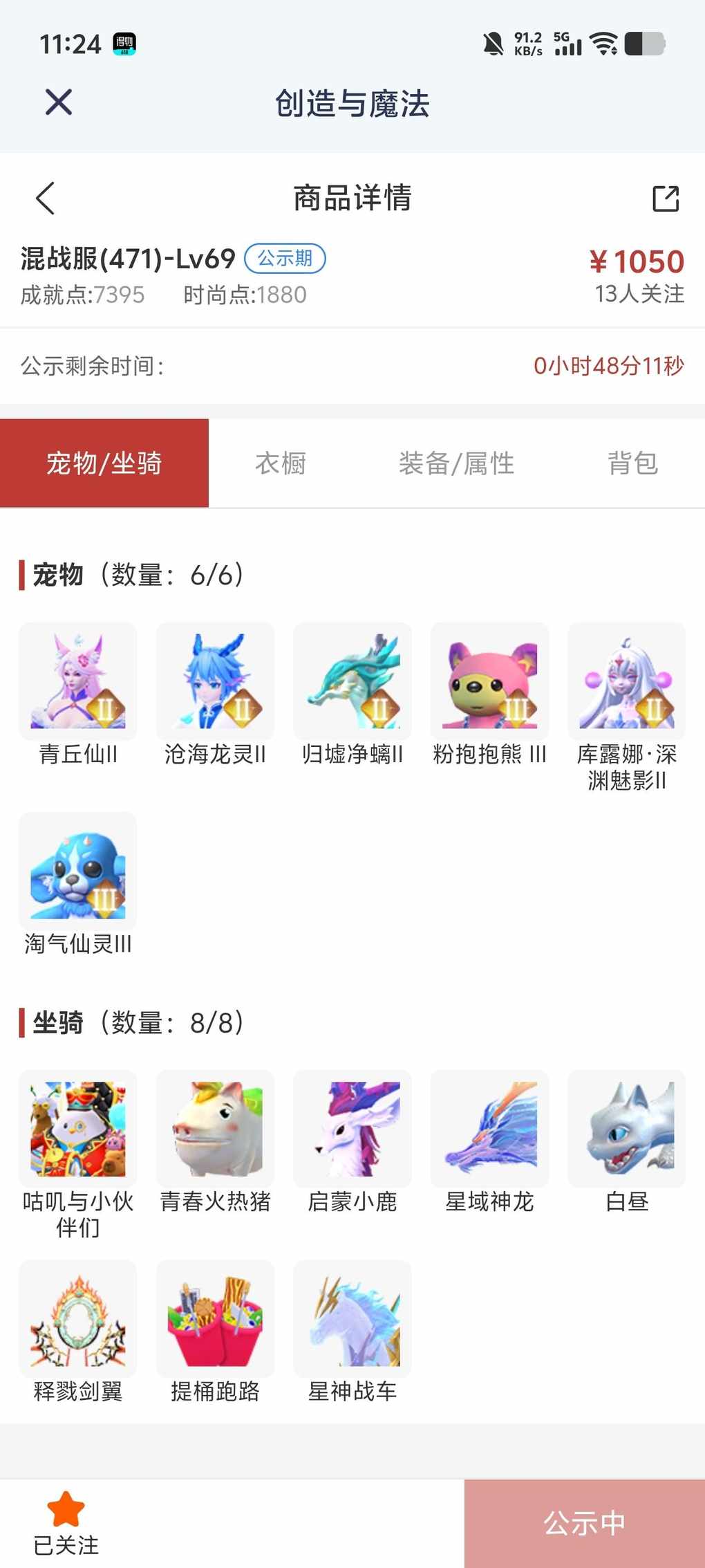The width and height of the screenshot is (705, 1568).
Task: Go back from 商品详情
Action: click(46, 199)
